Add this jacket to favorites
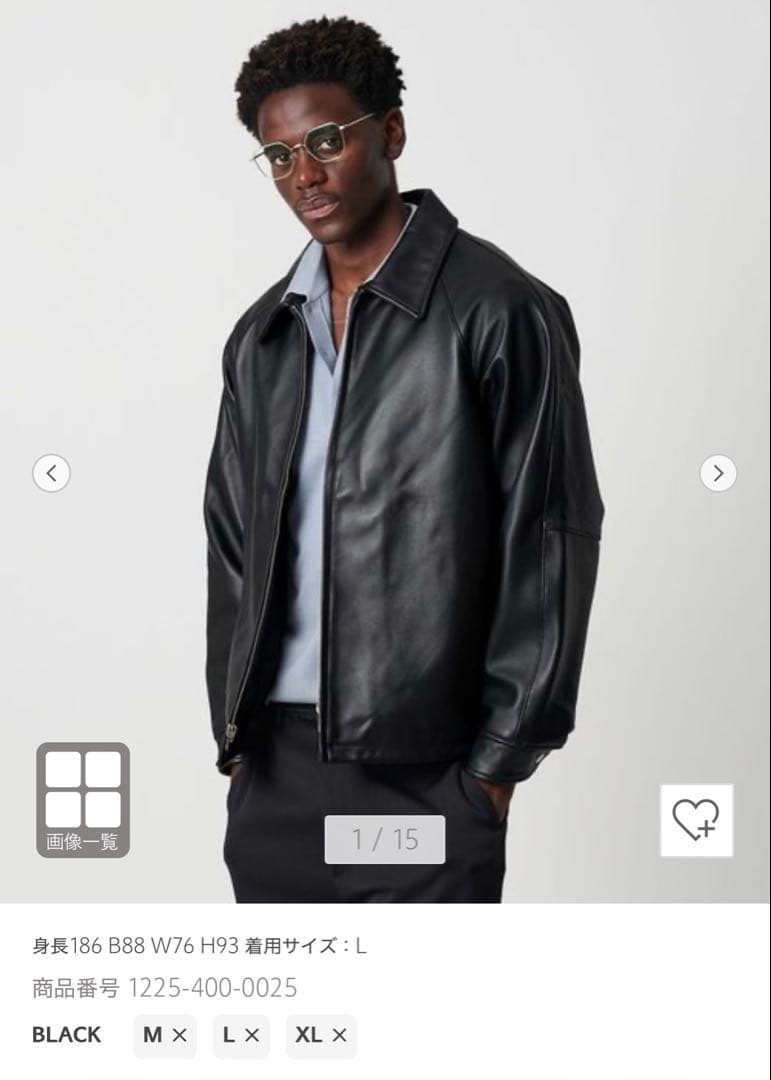 pyautogui.click(x=696, y=820)
